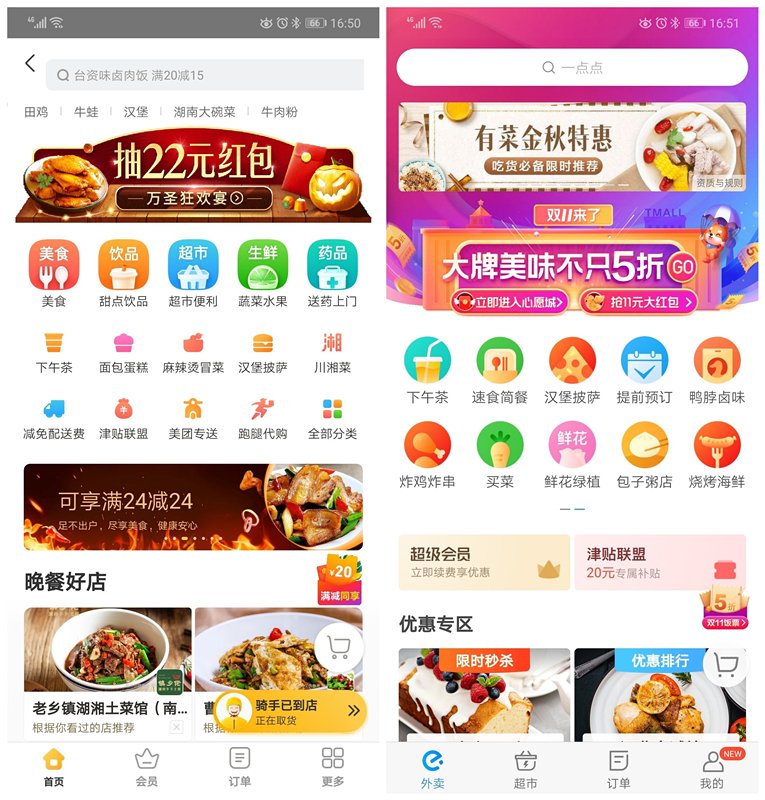Go back using the arrow beside the search field
The image size is (765, 800).
(30, 64)
